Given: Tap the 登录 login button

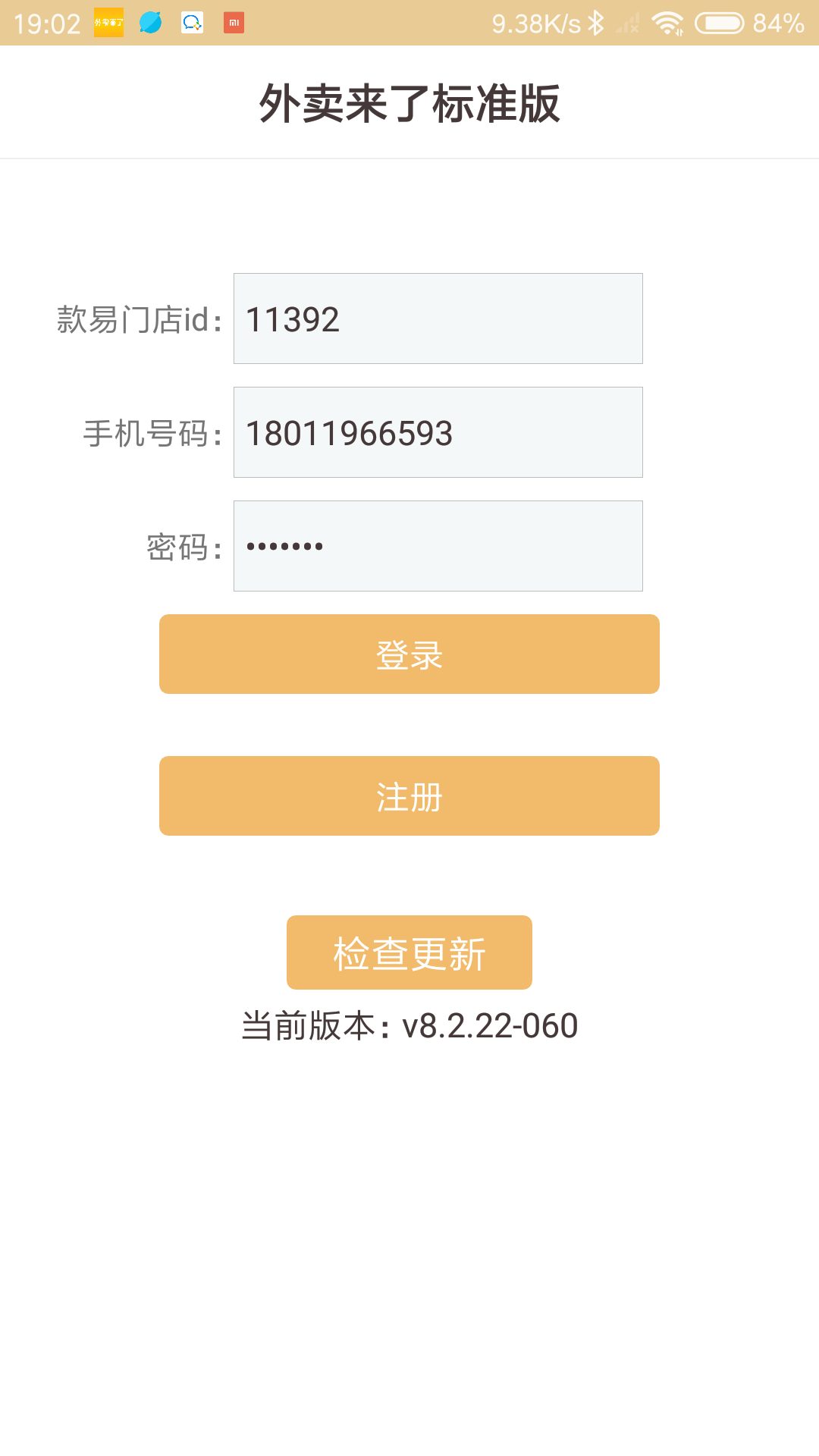Looking at the screenshot, I should [x=409, y=654].
